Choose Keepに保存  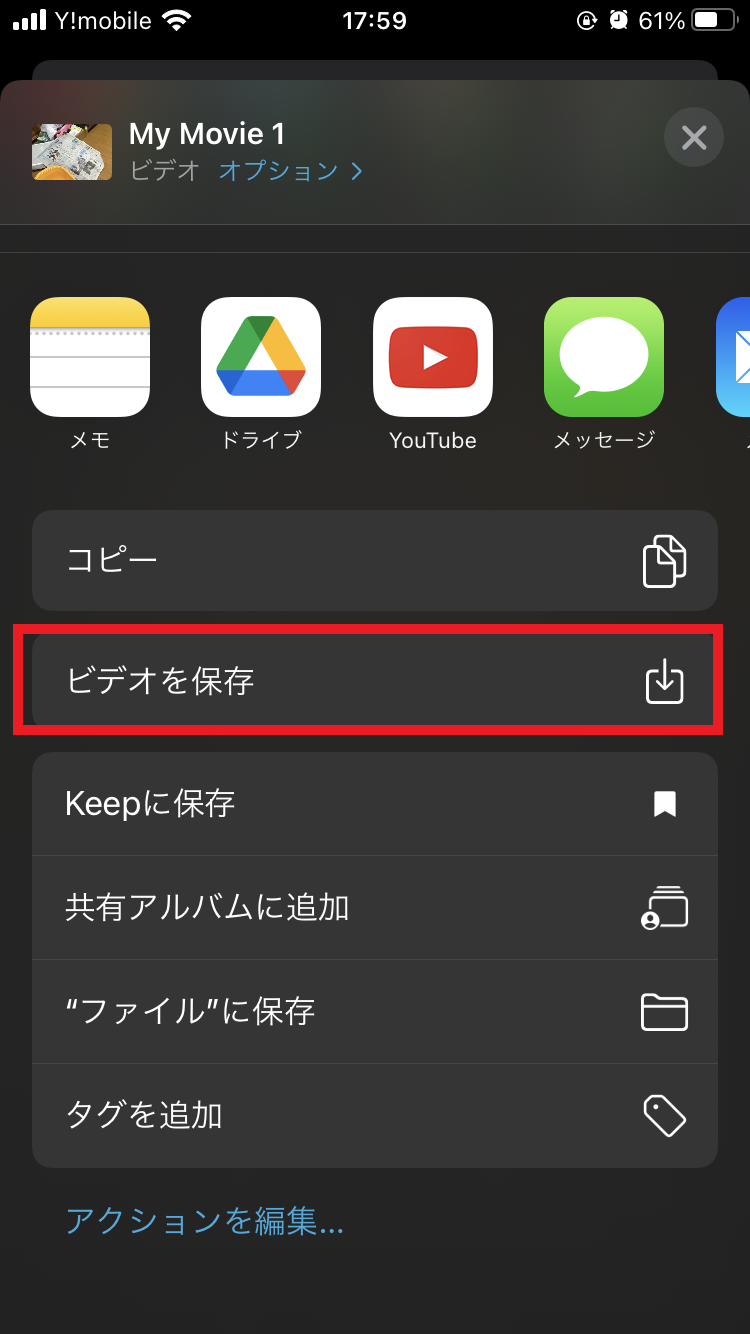[x=375, y=804]
